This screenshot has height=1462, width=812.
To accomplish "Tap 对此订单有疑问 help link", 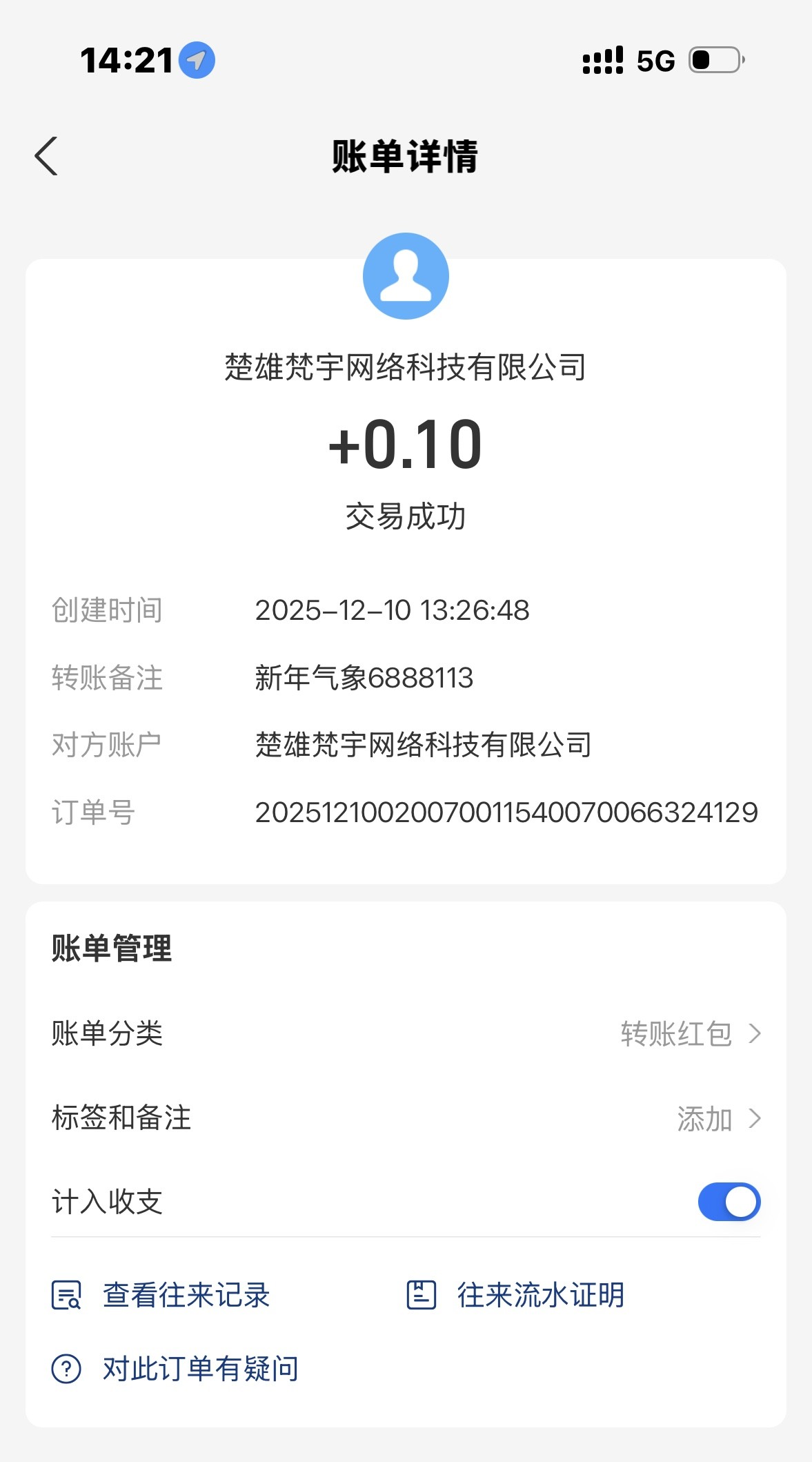I will 176,1369.
